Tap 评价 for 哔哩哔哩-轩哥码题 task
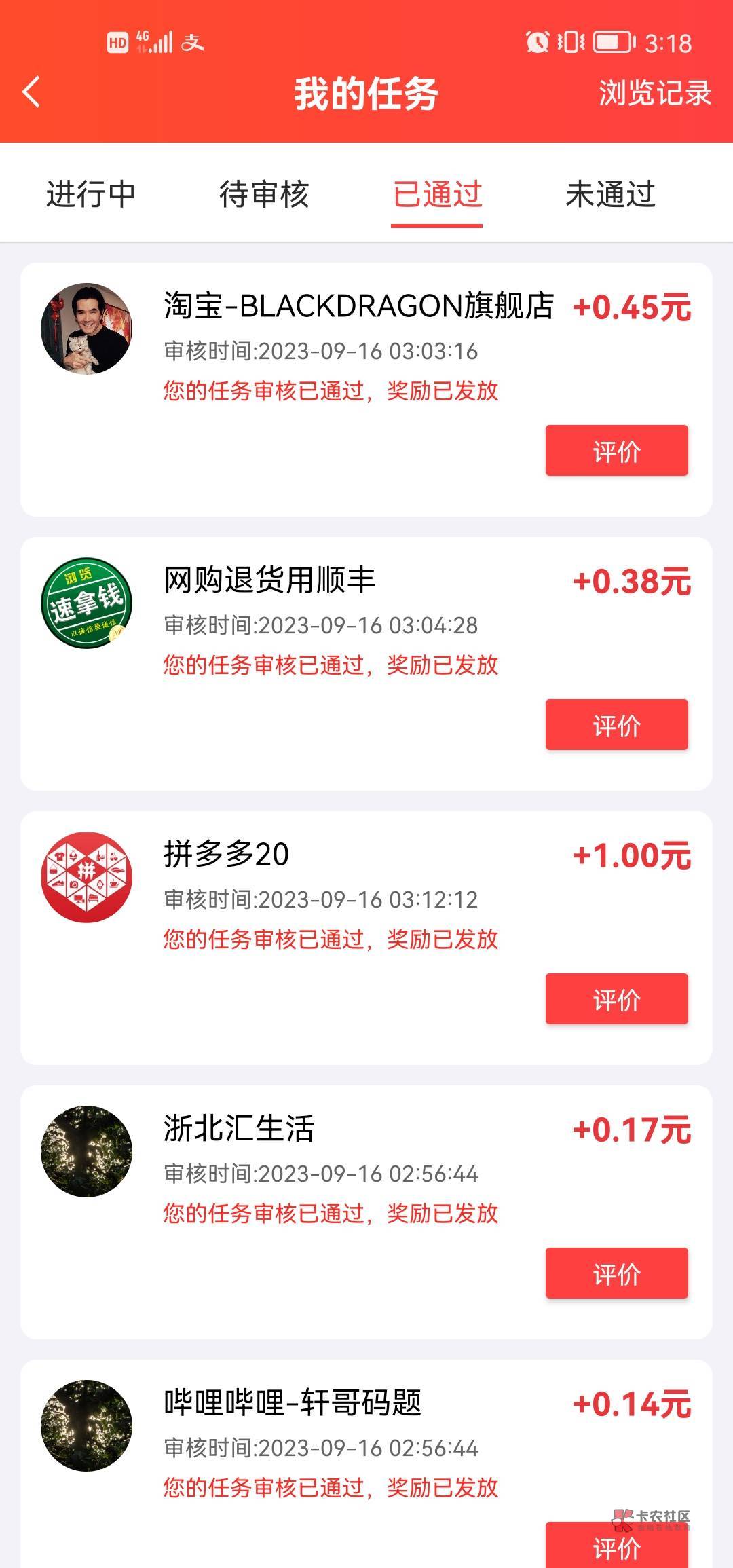The image size is (733, 1568). tap(616, 1546)
